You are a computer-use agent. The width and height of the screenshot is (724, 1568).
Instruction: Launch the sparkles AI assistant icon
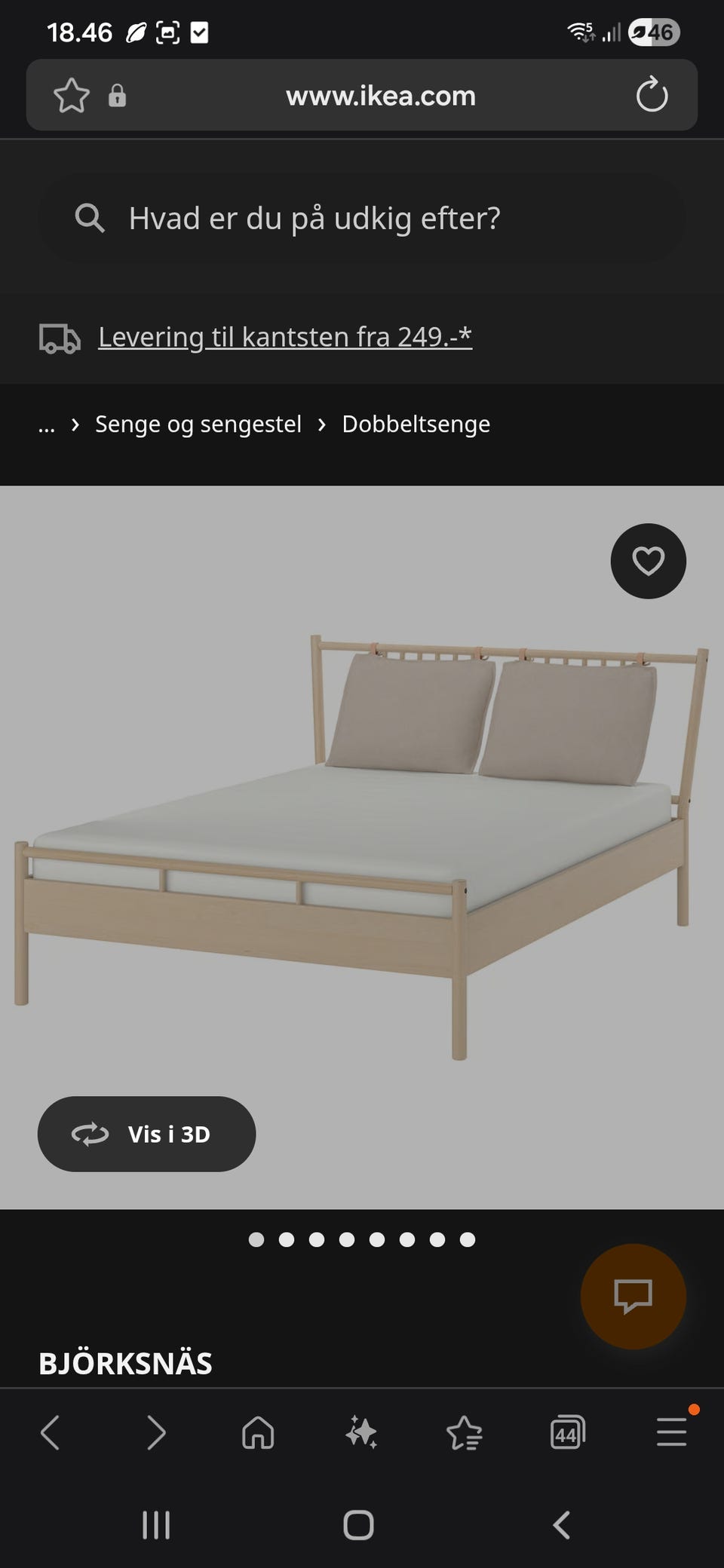pos(361,1431)
